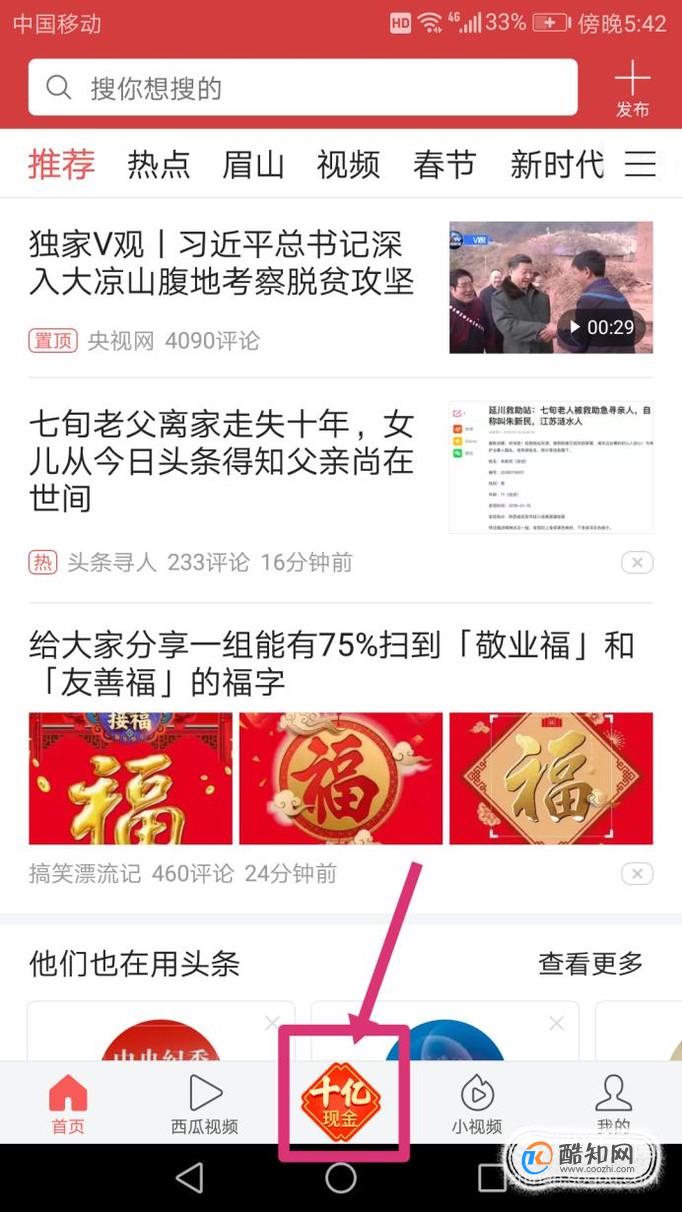682x1212 pixels.
Task: Open the 十亿现金 promotion button
Action: [343, 1102]
